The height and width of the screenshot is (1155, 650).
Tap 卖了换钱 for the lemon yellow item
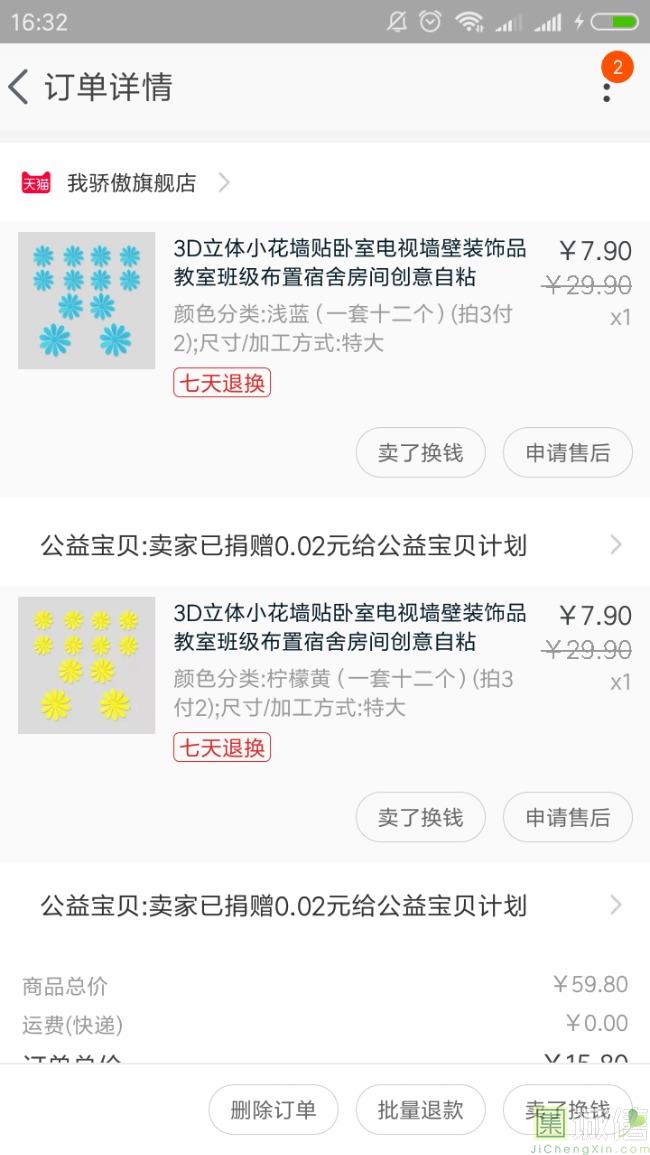420,818
